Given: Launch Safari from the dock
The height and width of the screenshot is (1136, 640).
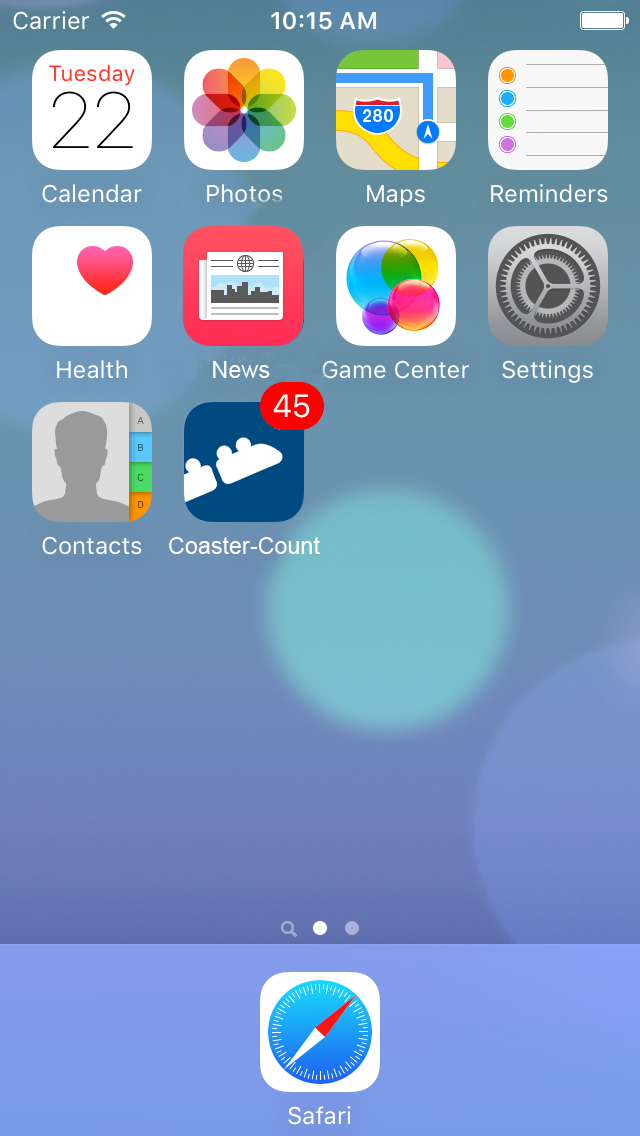Looking at the screenshot, I should 320,1032.
